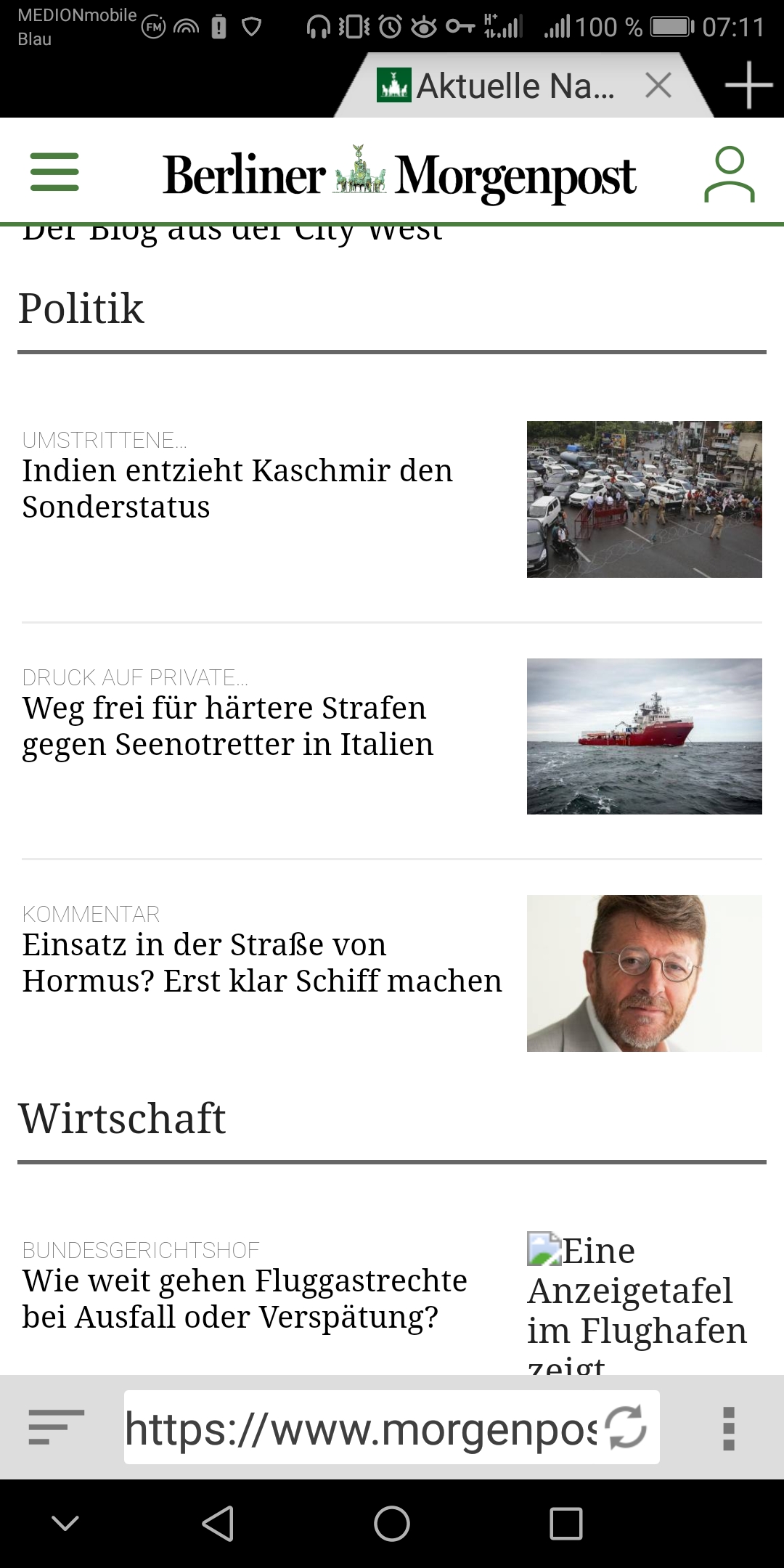The height and width of the screenshot is (1568, 784).
Task: Open the Kaschmir street traffic photo tile
Action: (644, 499)
